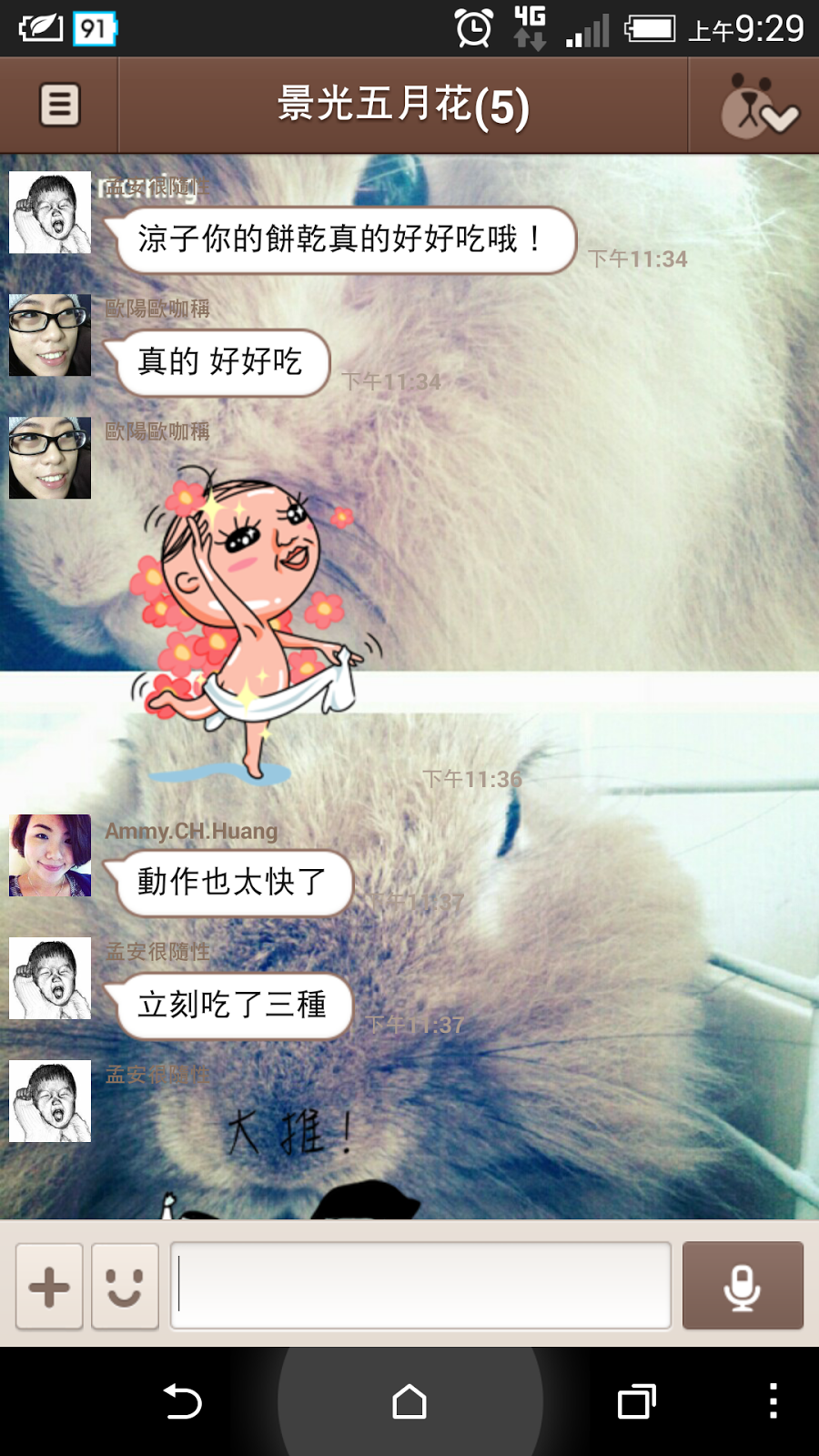
Task: Open the emoji sticker picker
Action: tap(125, 1287)
